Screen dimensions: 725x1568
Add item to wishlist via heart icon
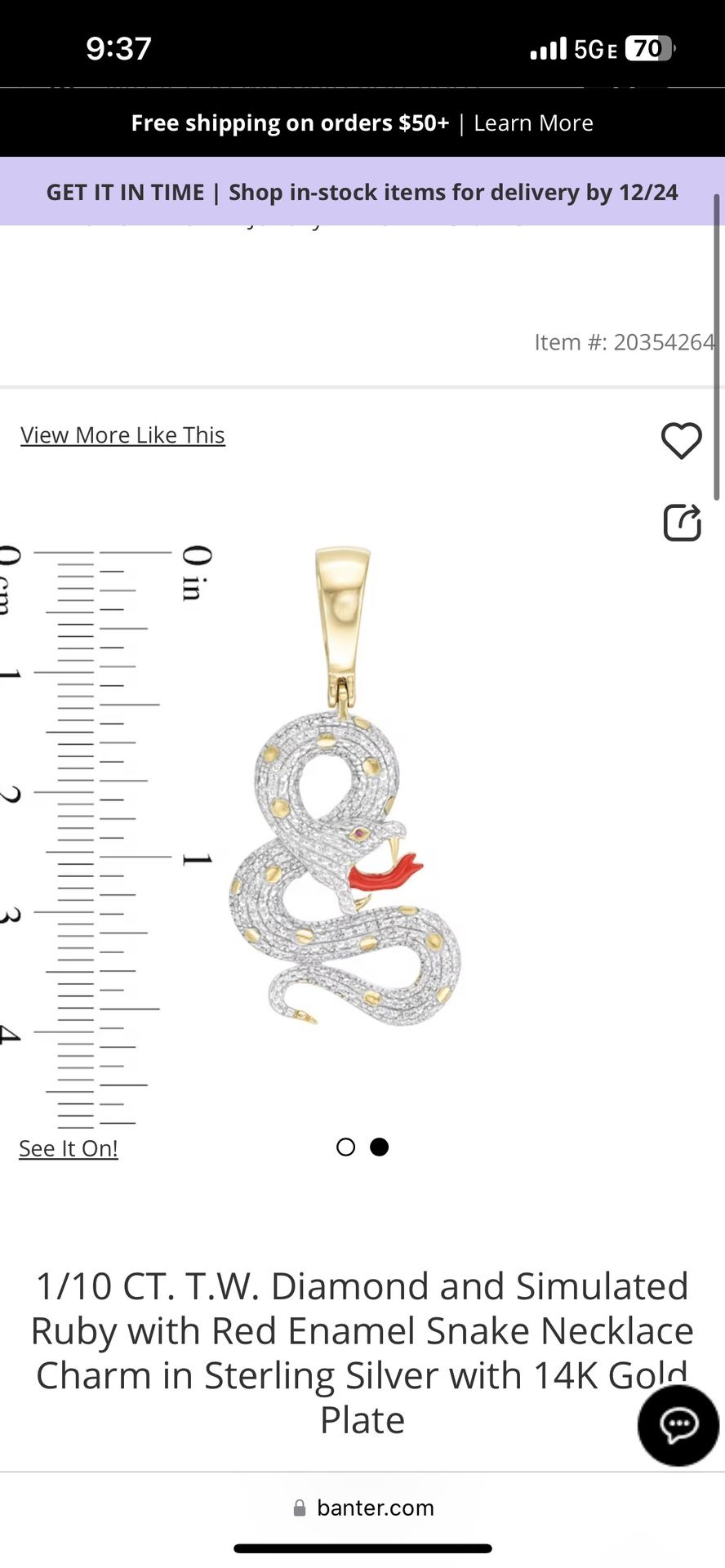click(x=680, y=441)
